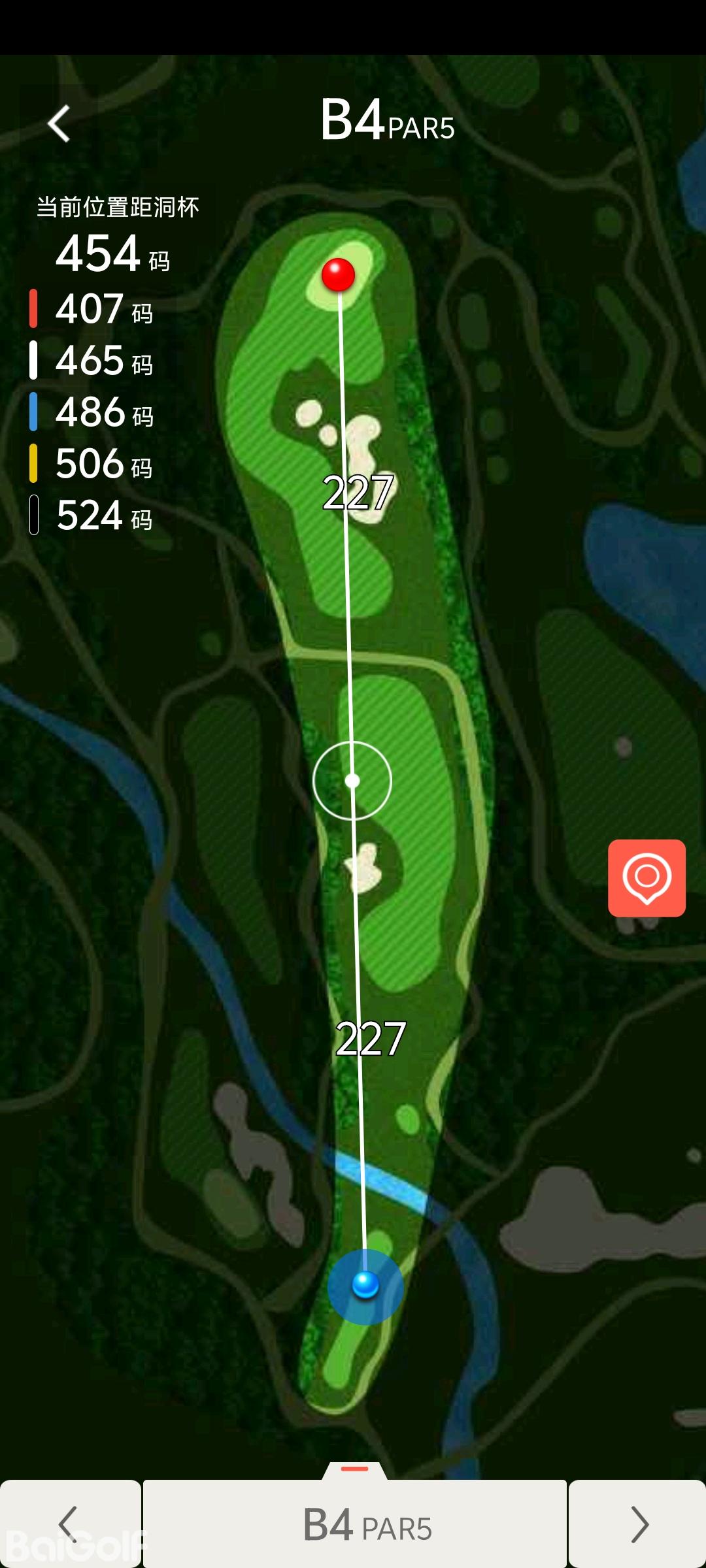Viewport: 706px width, 1568px height.
Task: Go back using the top-left arrow
Action: (x=59, y=123)
